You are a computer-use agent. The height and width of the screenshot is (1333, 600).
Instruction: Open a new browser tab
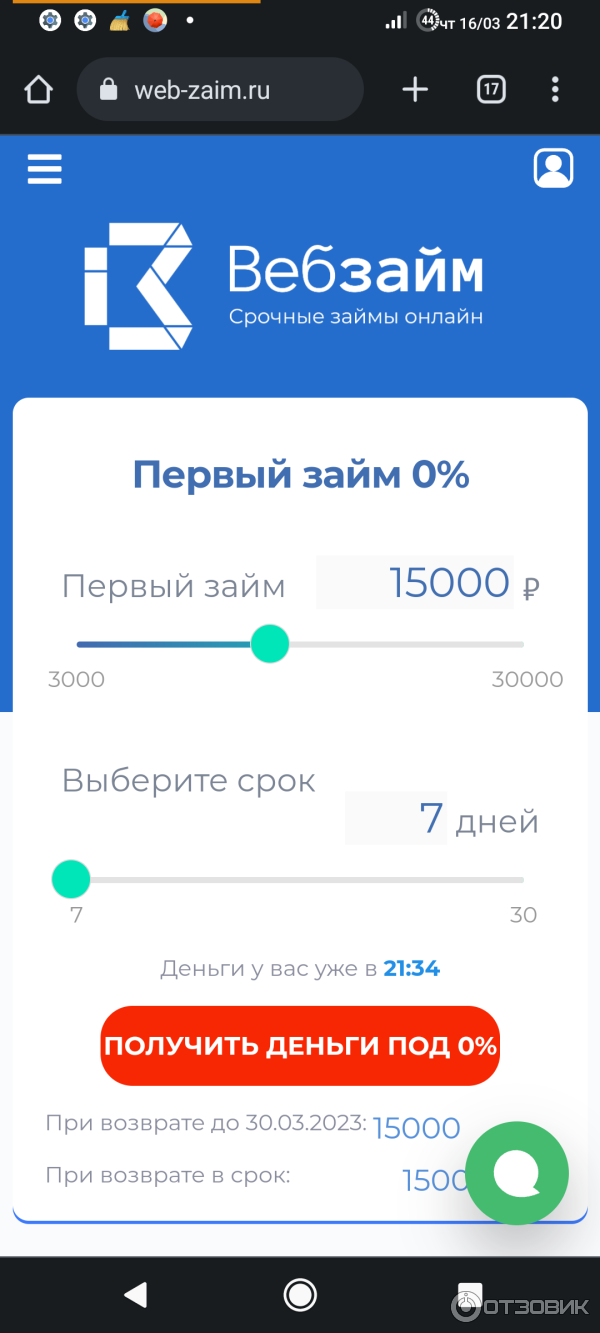pyautogui.click(x=415, y=90)
